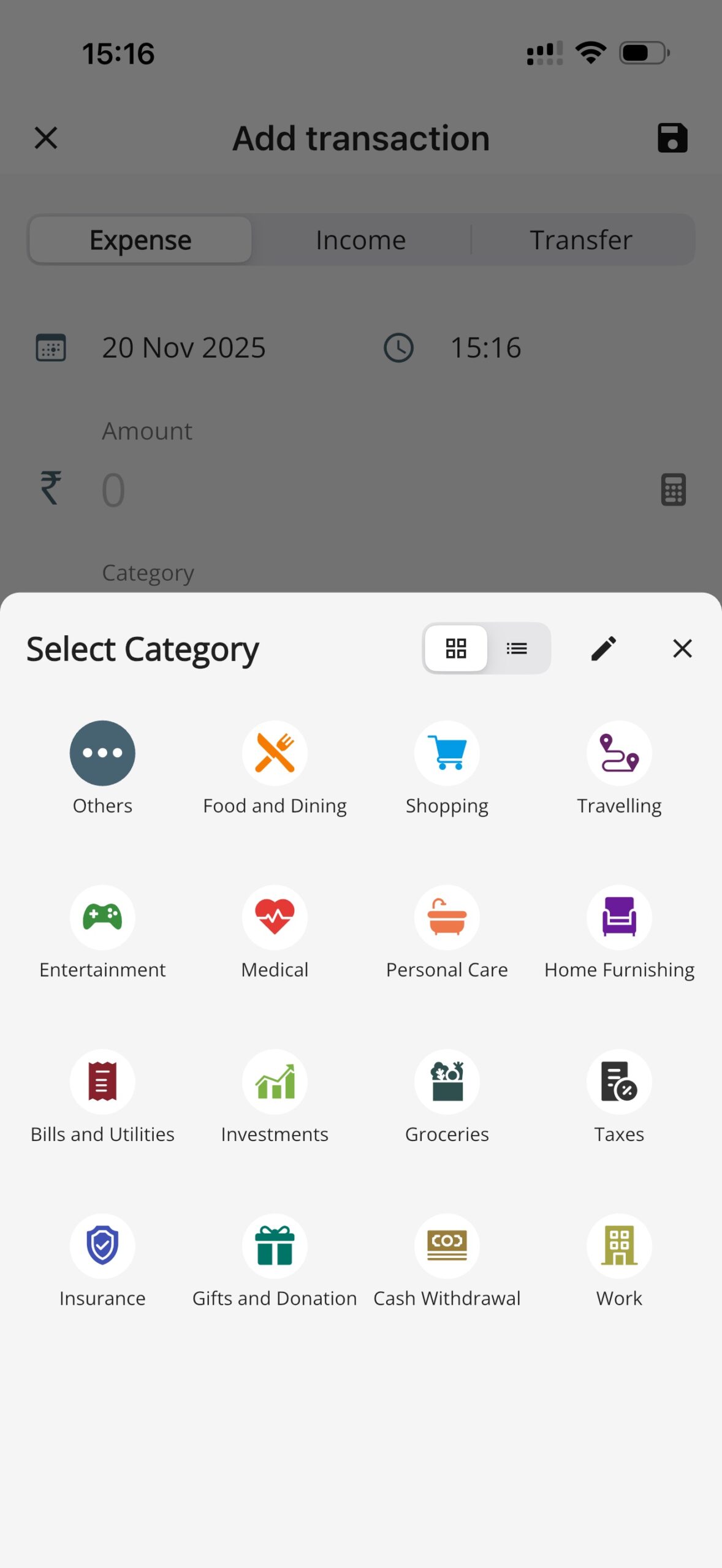The image size is (722, 1568).
Task: Select Cash Withdrawal category
Action: click(x=447, y=1246)
